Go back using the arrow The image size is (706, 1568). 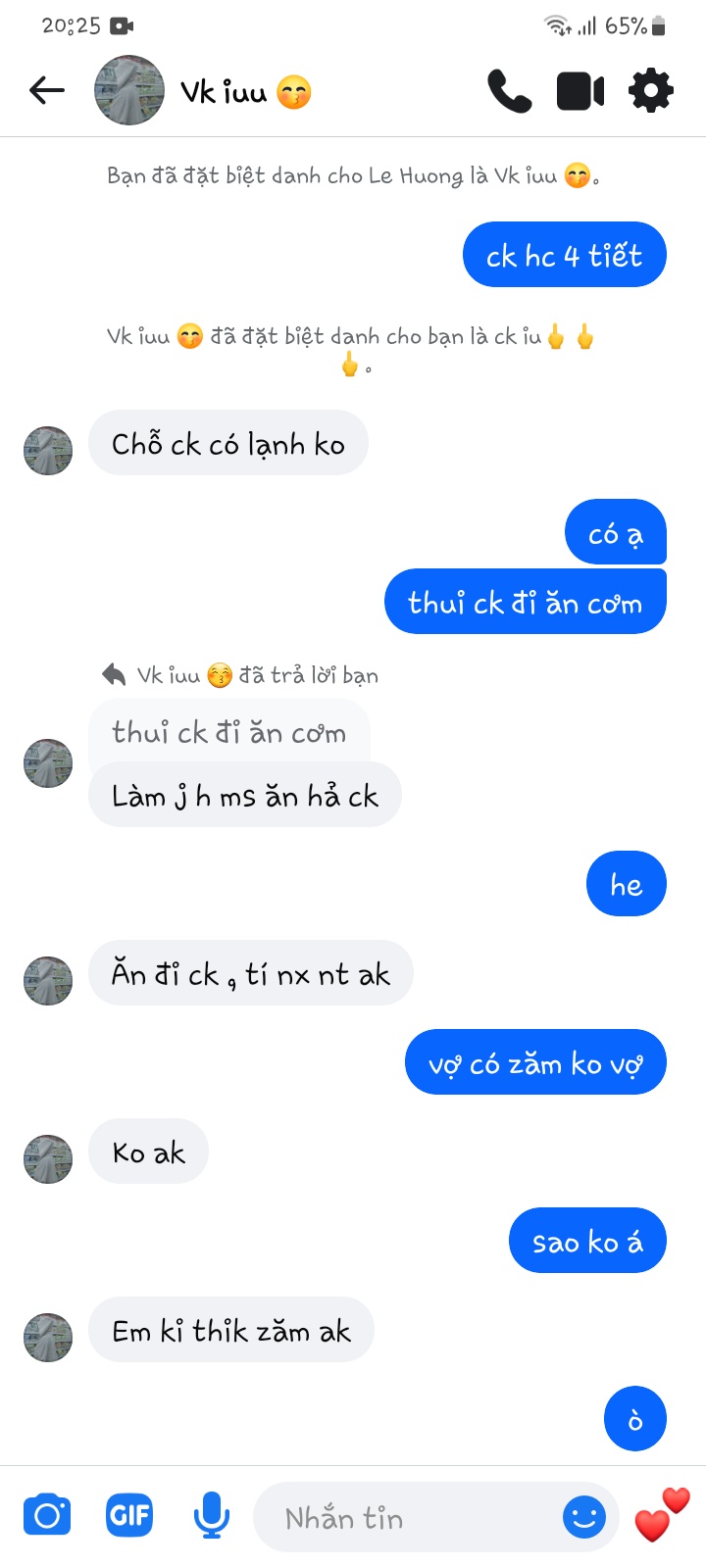[46, 91]
